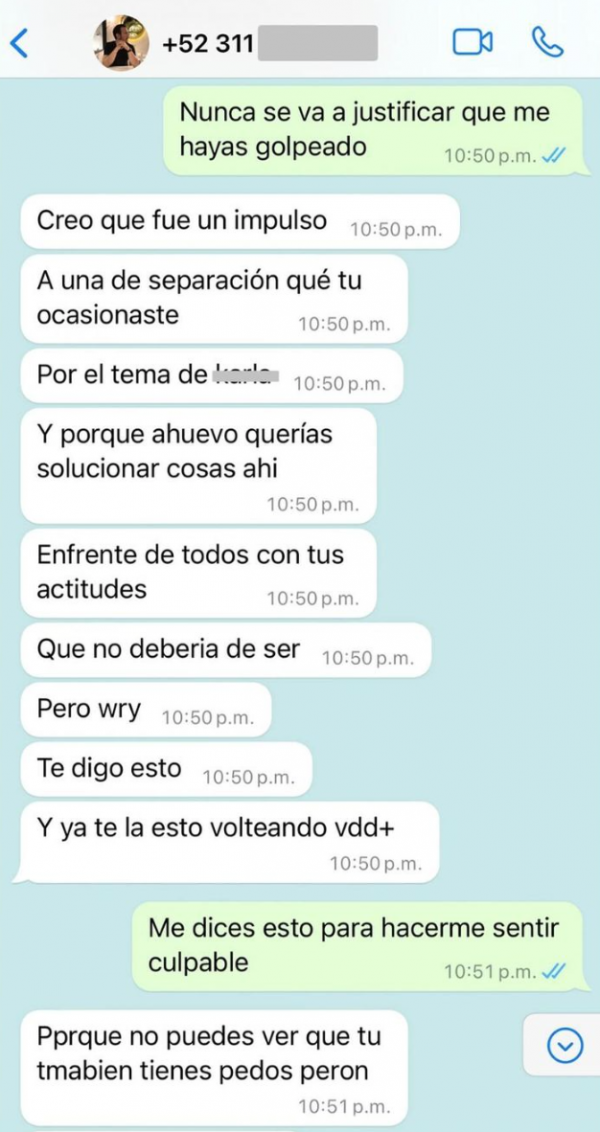Start a voice call with this contact

[547, 43]
